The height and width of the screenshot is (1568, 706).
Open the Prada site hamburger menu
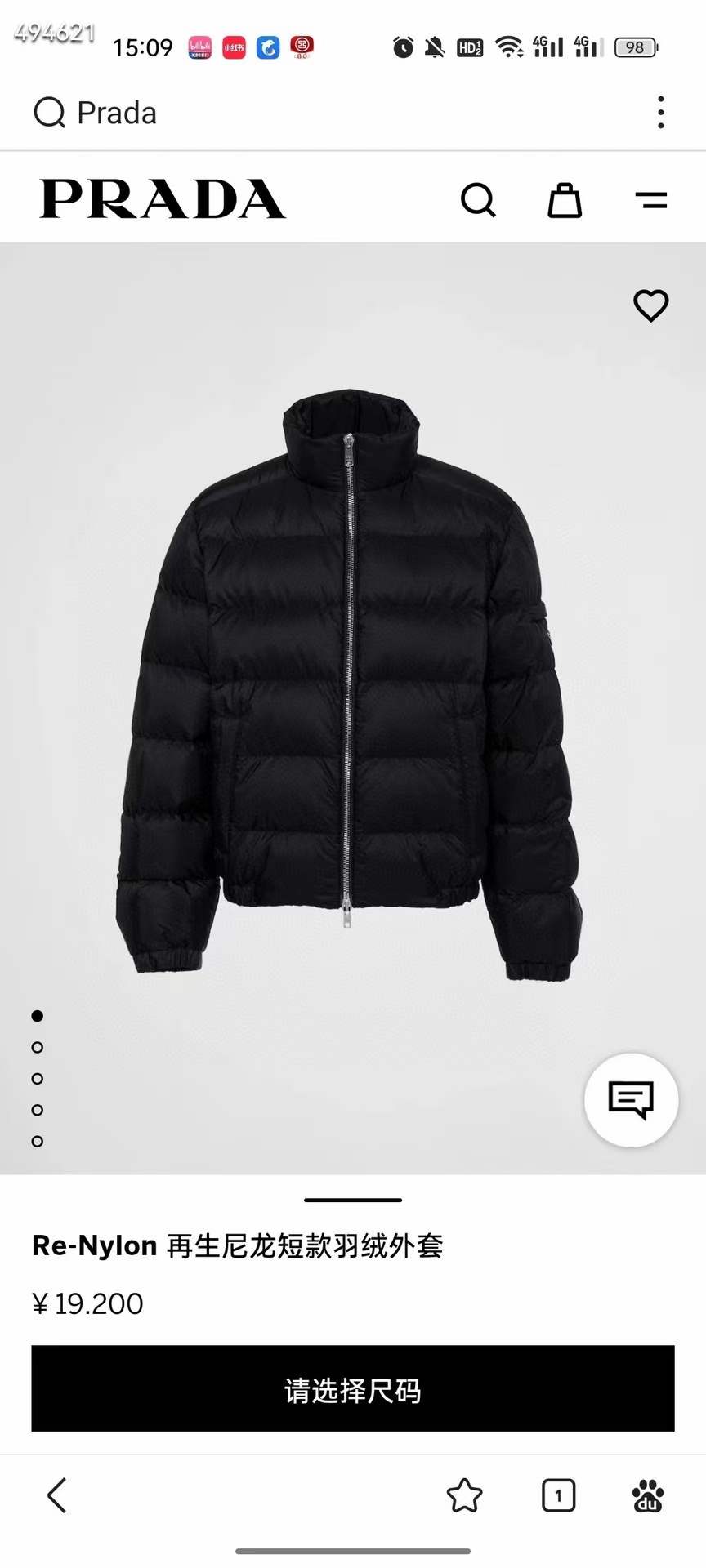651,200
